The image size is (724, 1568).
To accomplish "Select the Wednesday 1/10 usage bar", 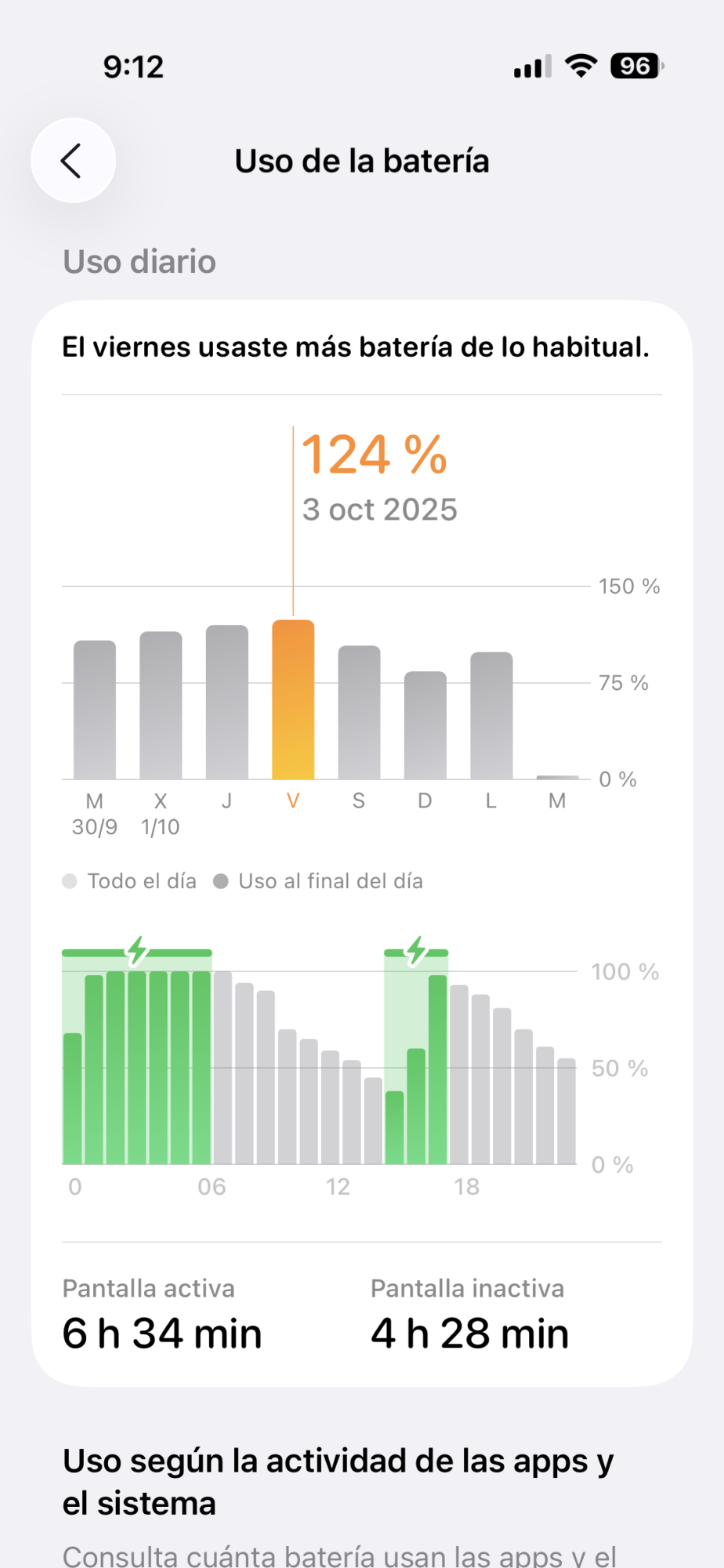I will click(161, 705).
